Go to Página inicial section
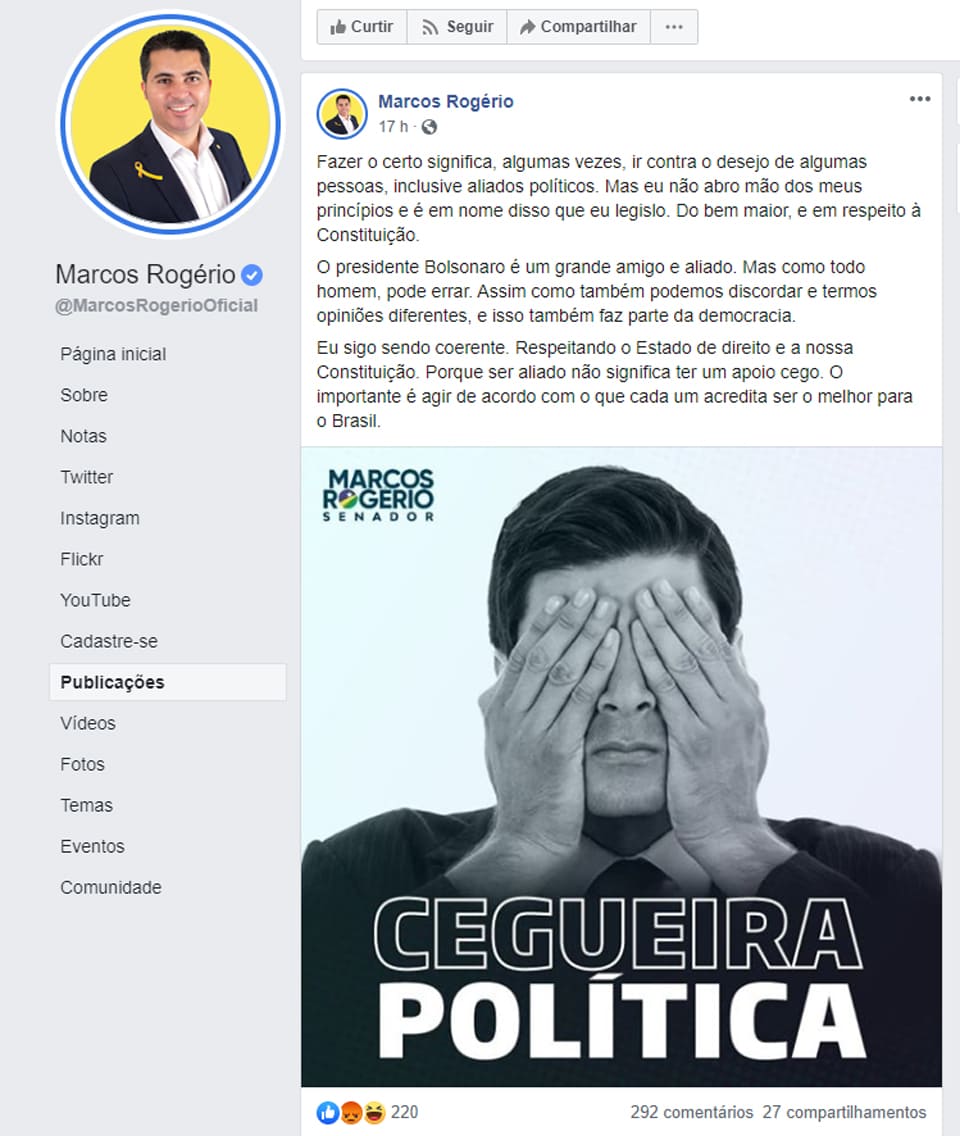This screenshot has height=1136, width=960. [113, 354]
